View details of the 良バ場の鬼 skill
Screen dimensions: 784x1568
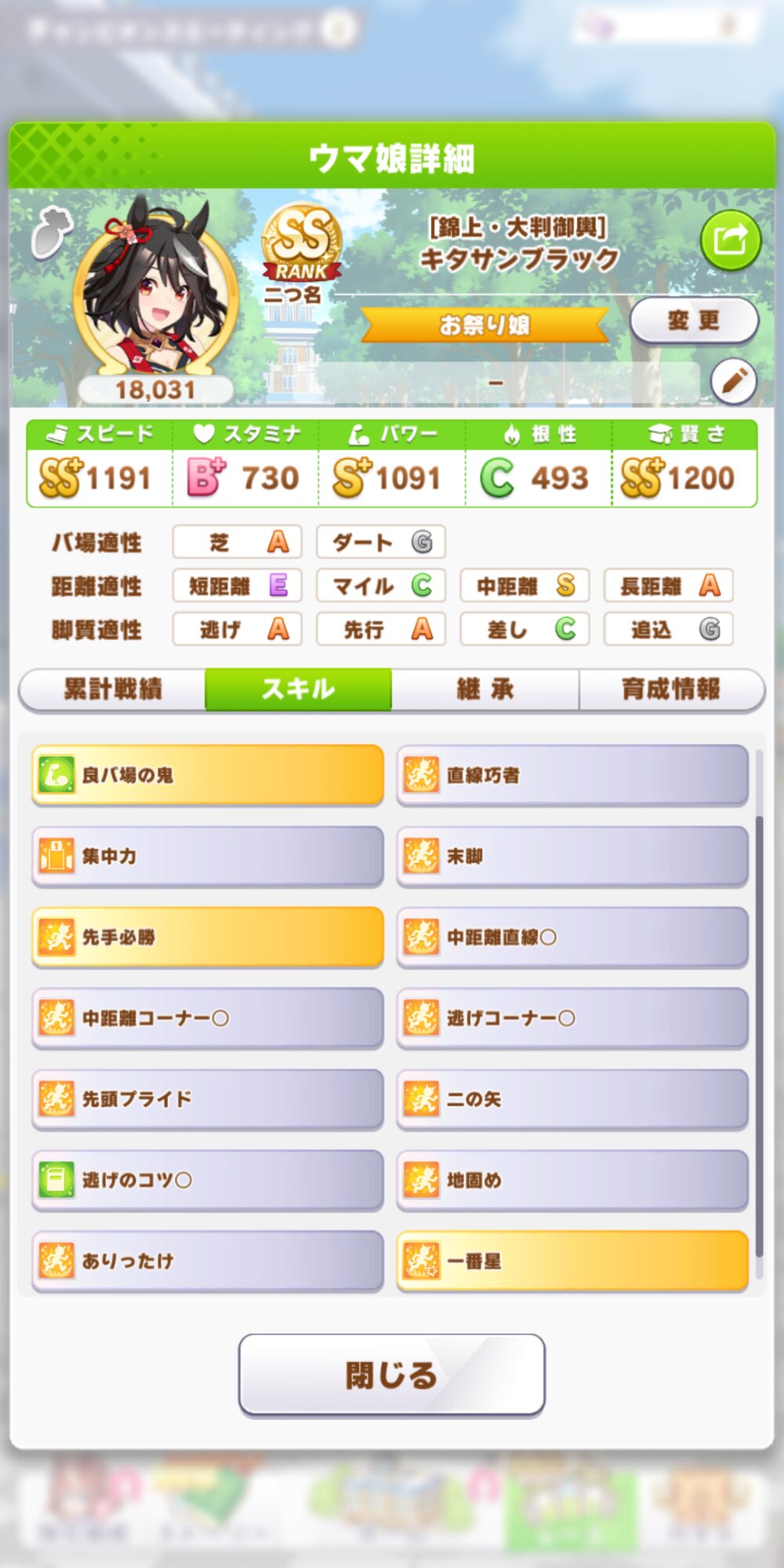[208, 775]
